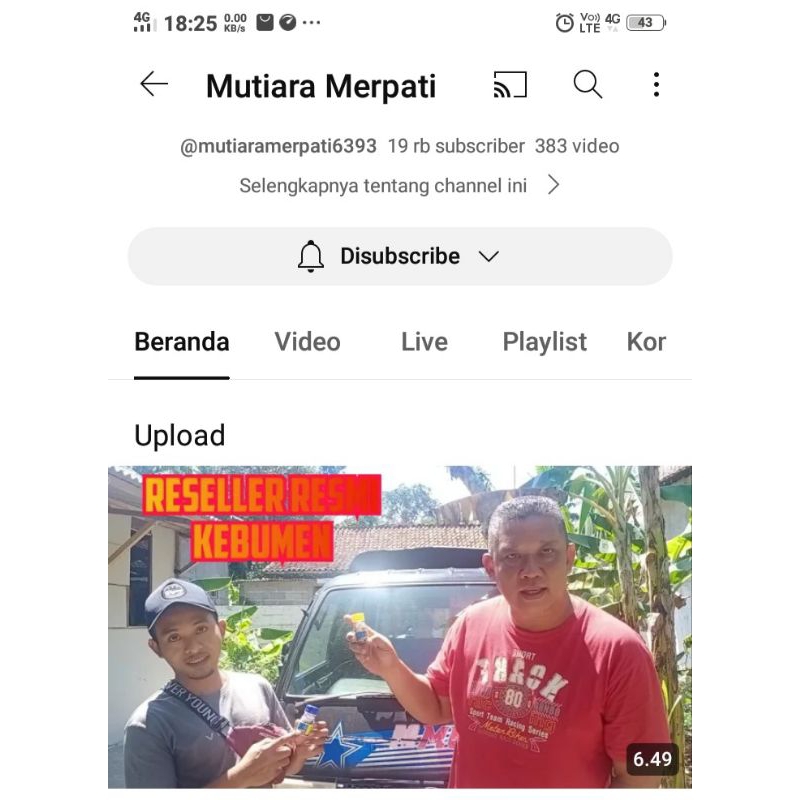Switch to the Playlist tab
The width and height of the screenshot is (800, 800).
pos(544,342)
